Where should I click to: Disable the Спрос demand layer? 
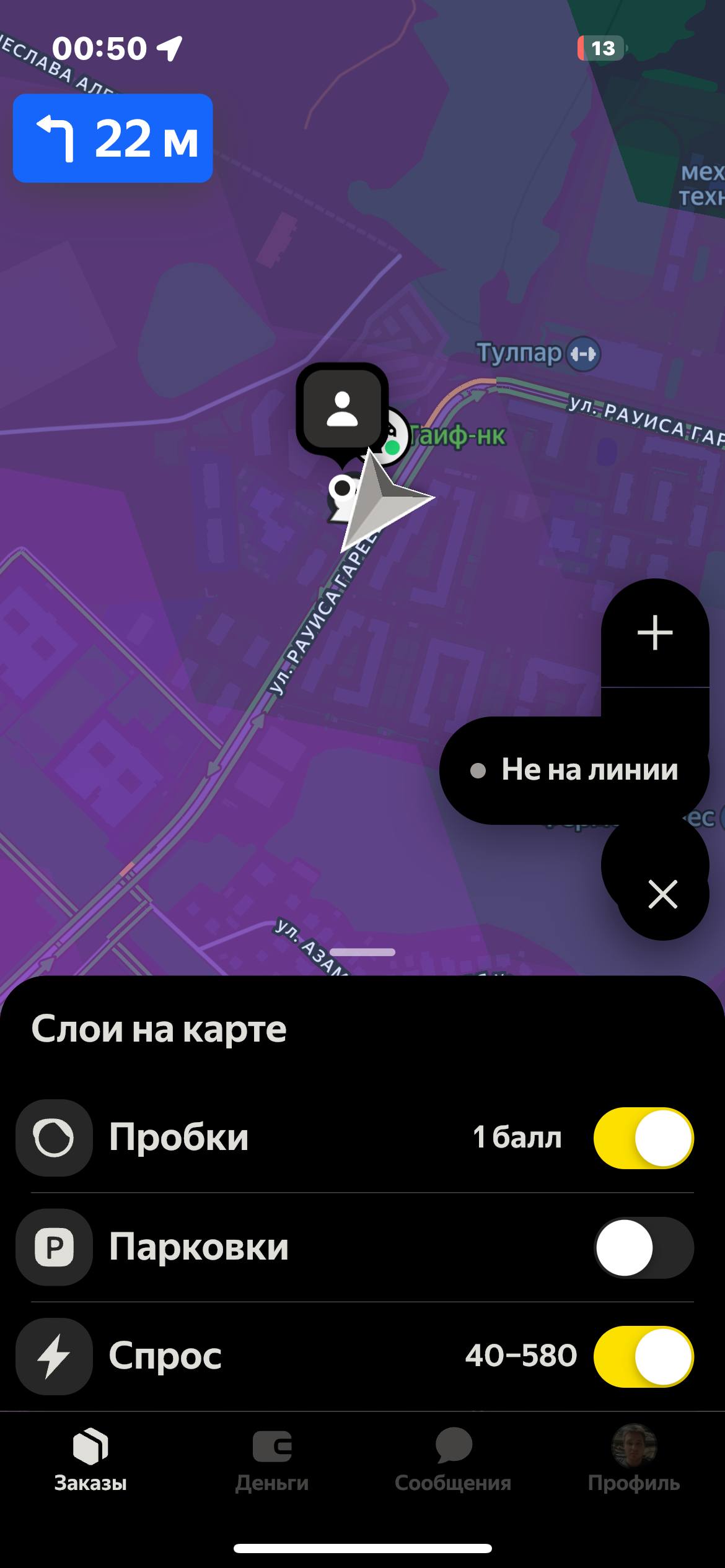point(643,1356)
